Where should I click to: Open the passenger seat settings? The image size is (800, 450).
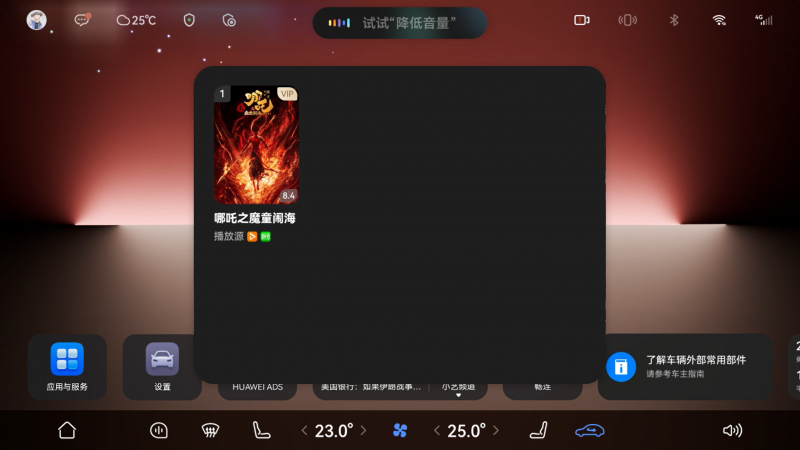[x=539, y=430]
